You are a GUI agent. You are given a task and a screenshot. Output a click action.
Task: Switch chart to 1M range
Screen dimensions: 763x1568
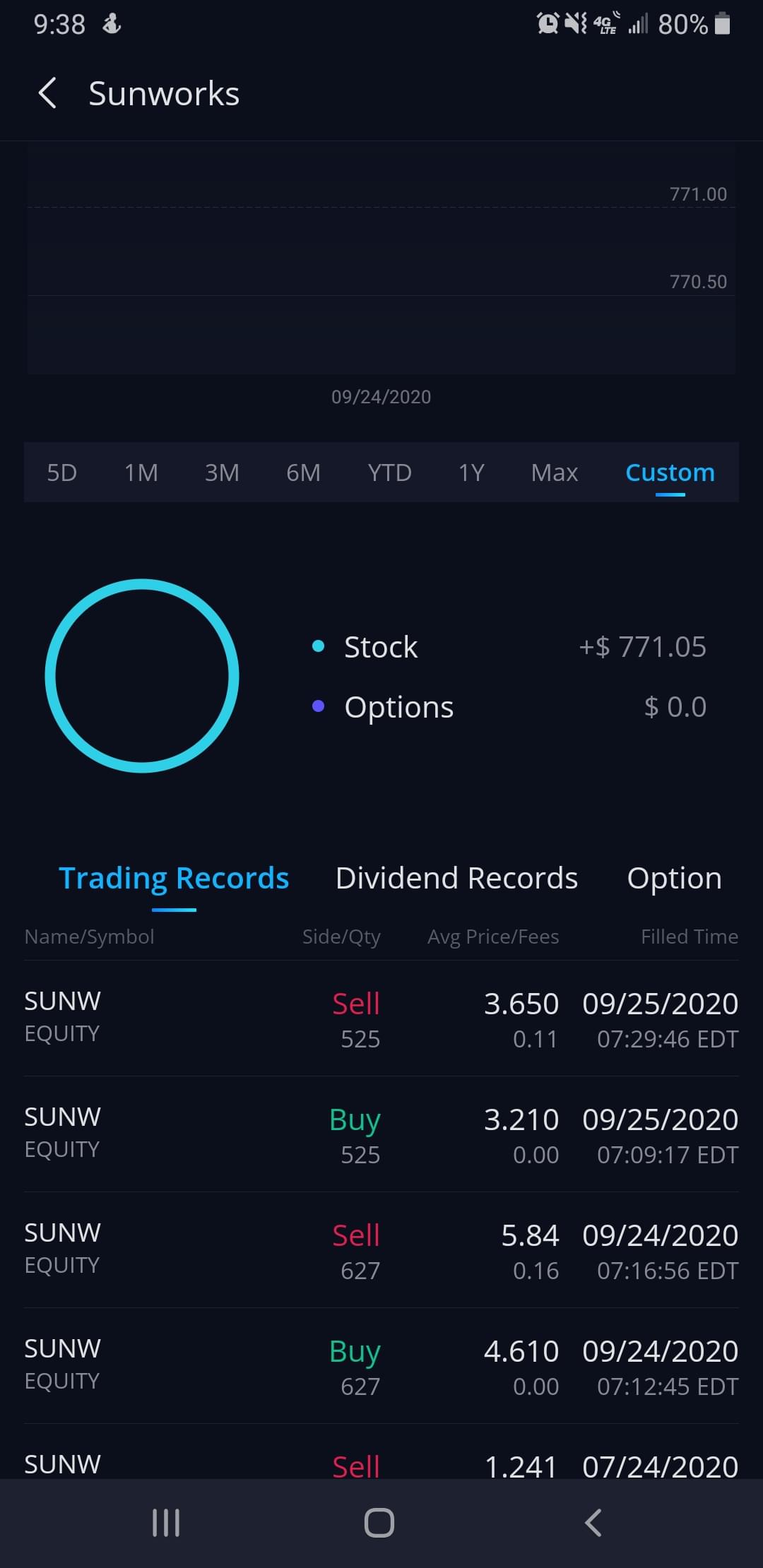click(x=141, y=473)
